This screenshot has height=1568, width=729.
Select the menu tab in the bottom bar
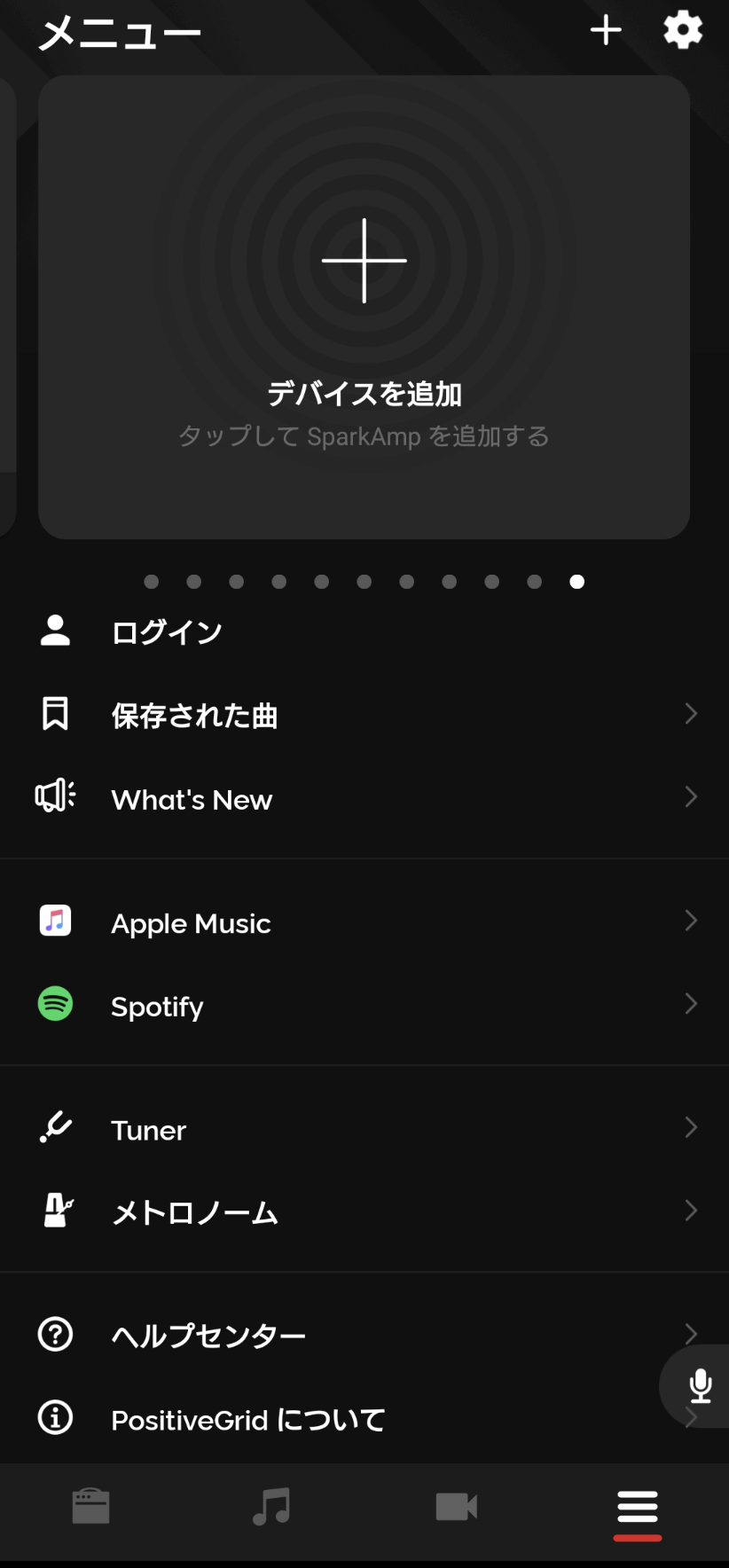[637, 1508]
